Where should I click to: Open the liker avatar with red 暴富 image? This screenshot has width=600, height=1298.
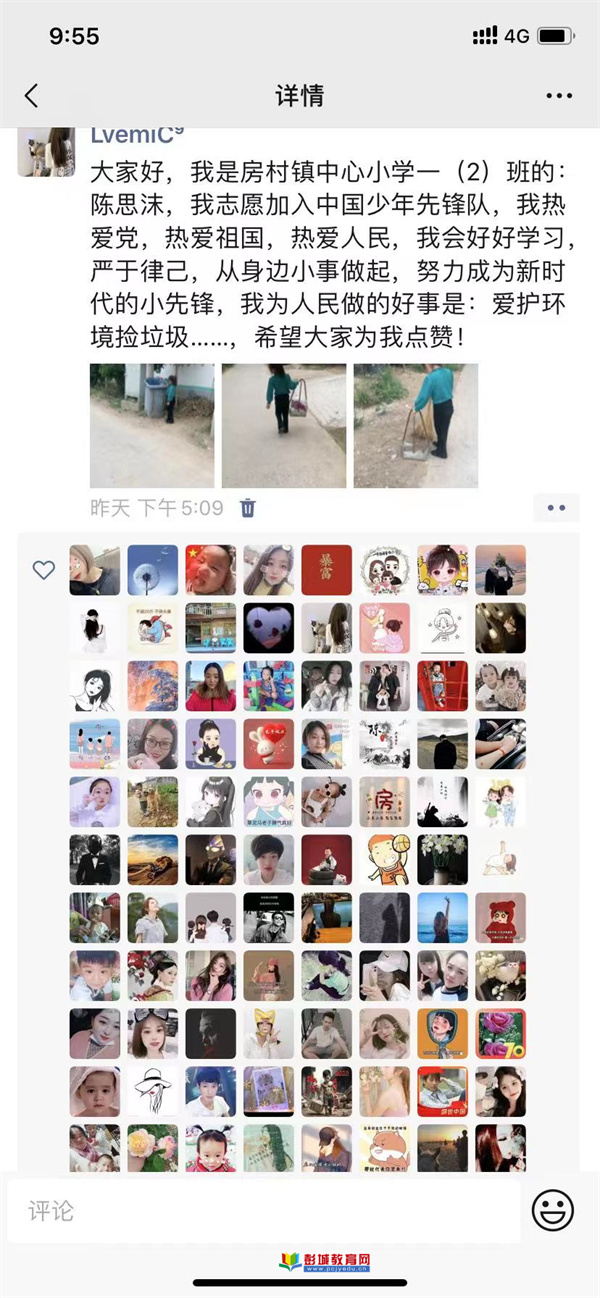pyautogui.click(x=326, y=571)
